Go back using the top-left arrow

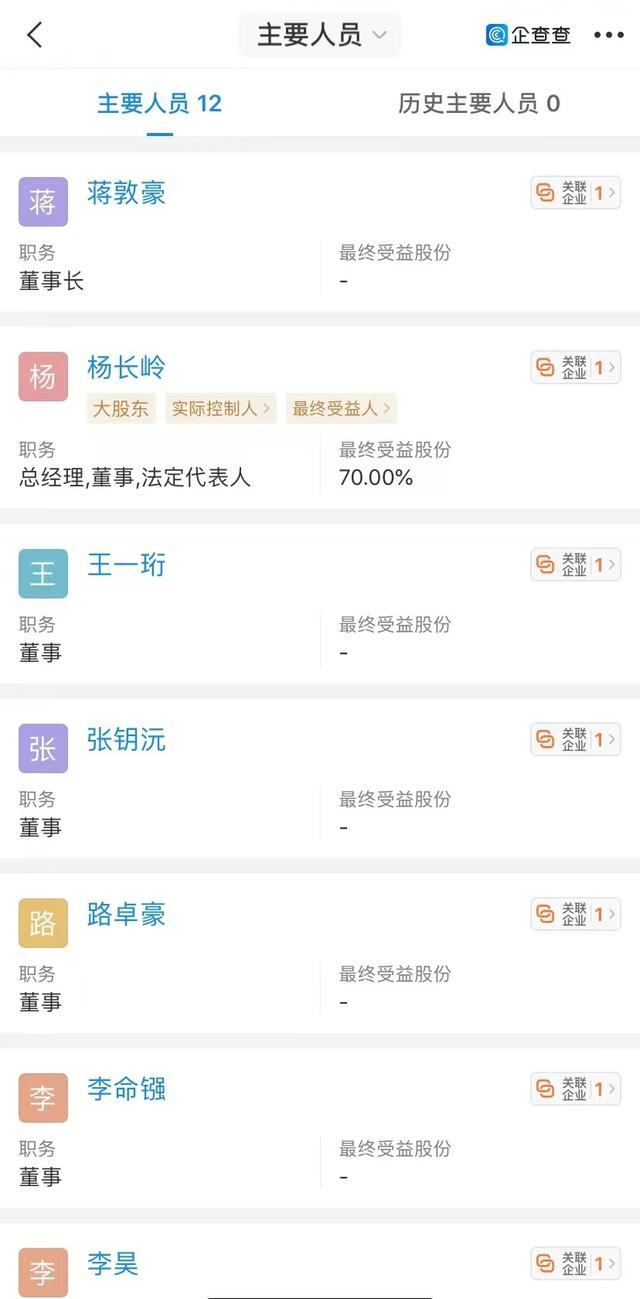[x=35, y=35]
